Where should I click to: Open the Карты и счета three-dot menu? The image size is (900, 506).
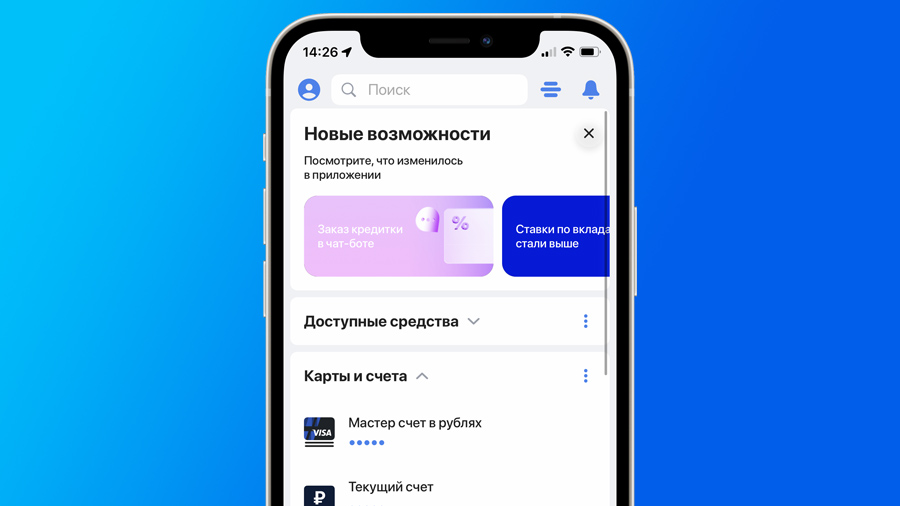point(585,376)
